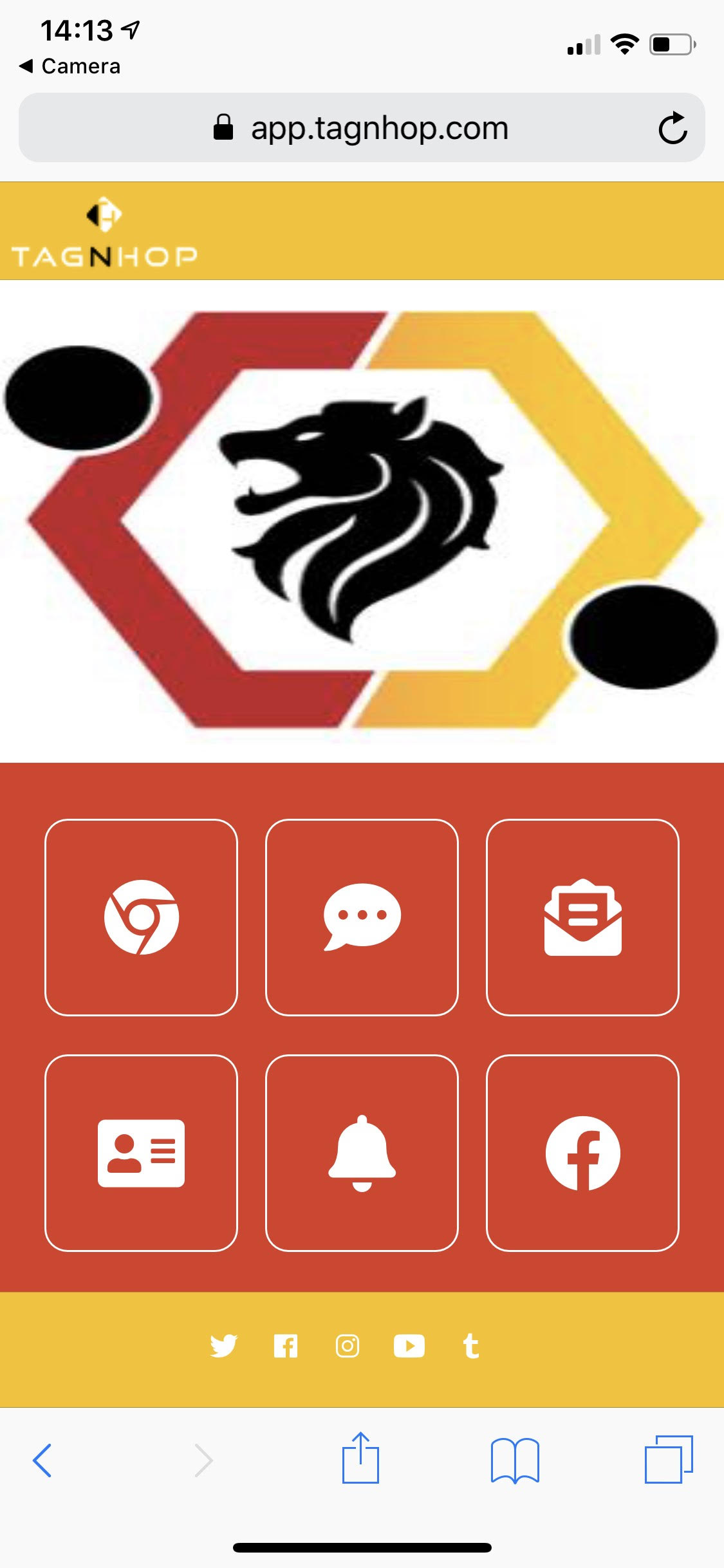Viewport: 724px width, 1568px height.
Task: Show open Safari tabs
Action: click(669, 1460)
